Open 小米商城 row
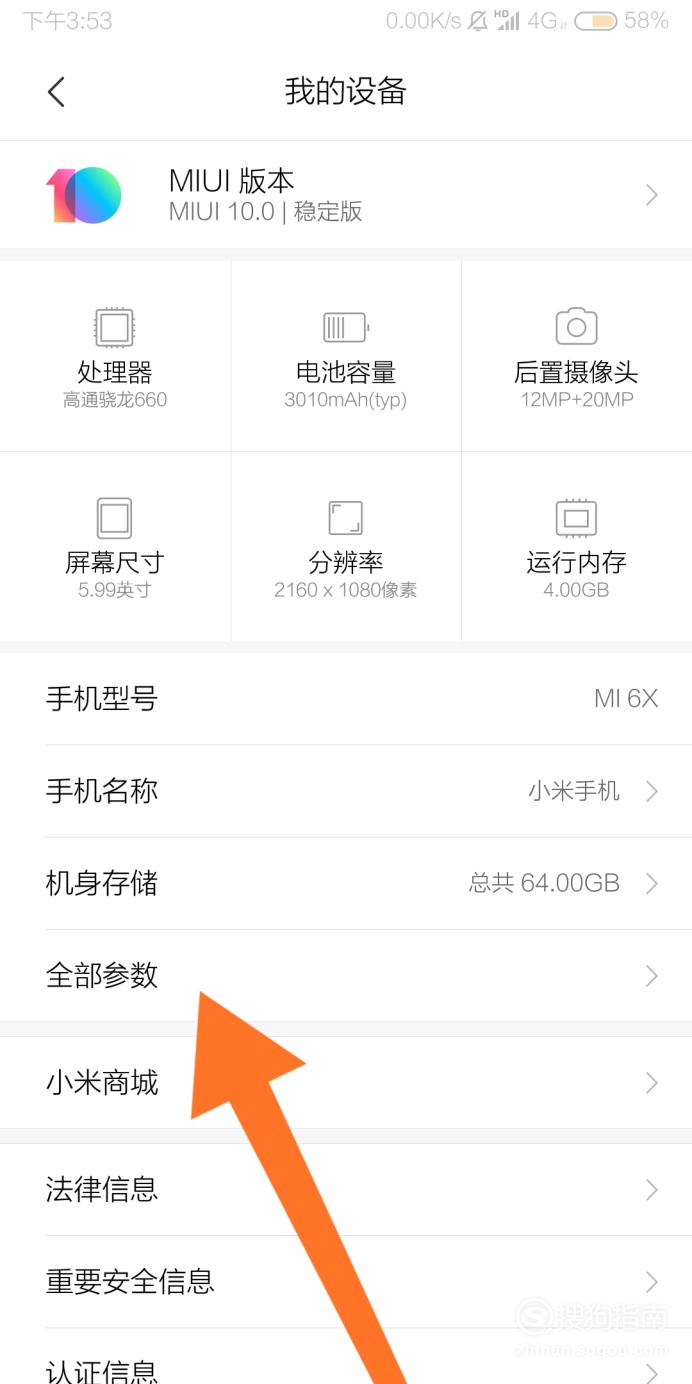 [x=346, y=1082]
